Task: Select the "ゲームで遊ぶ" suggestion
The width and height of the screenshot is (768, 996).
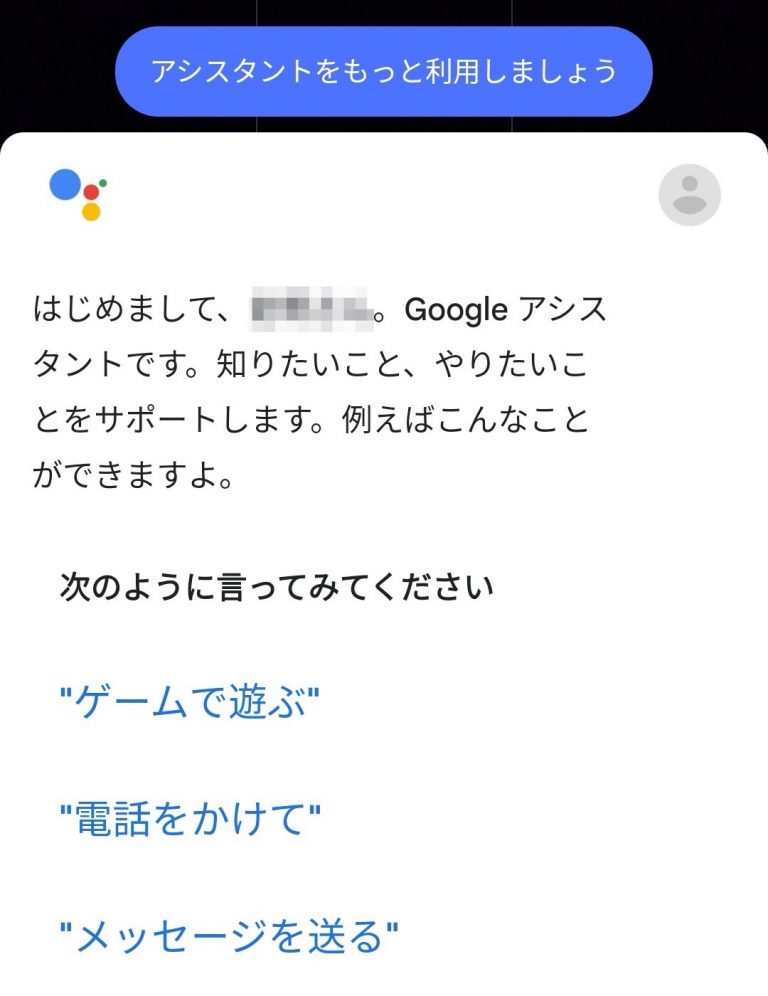Action: tap(189, 705)
